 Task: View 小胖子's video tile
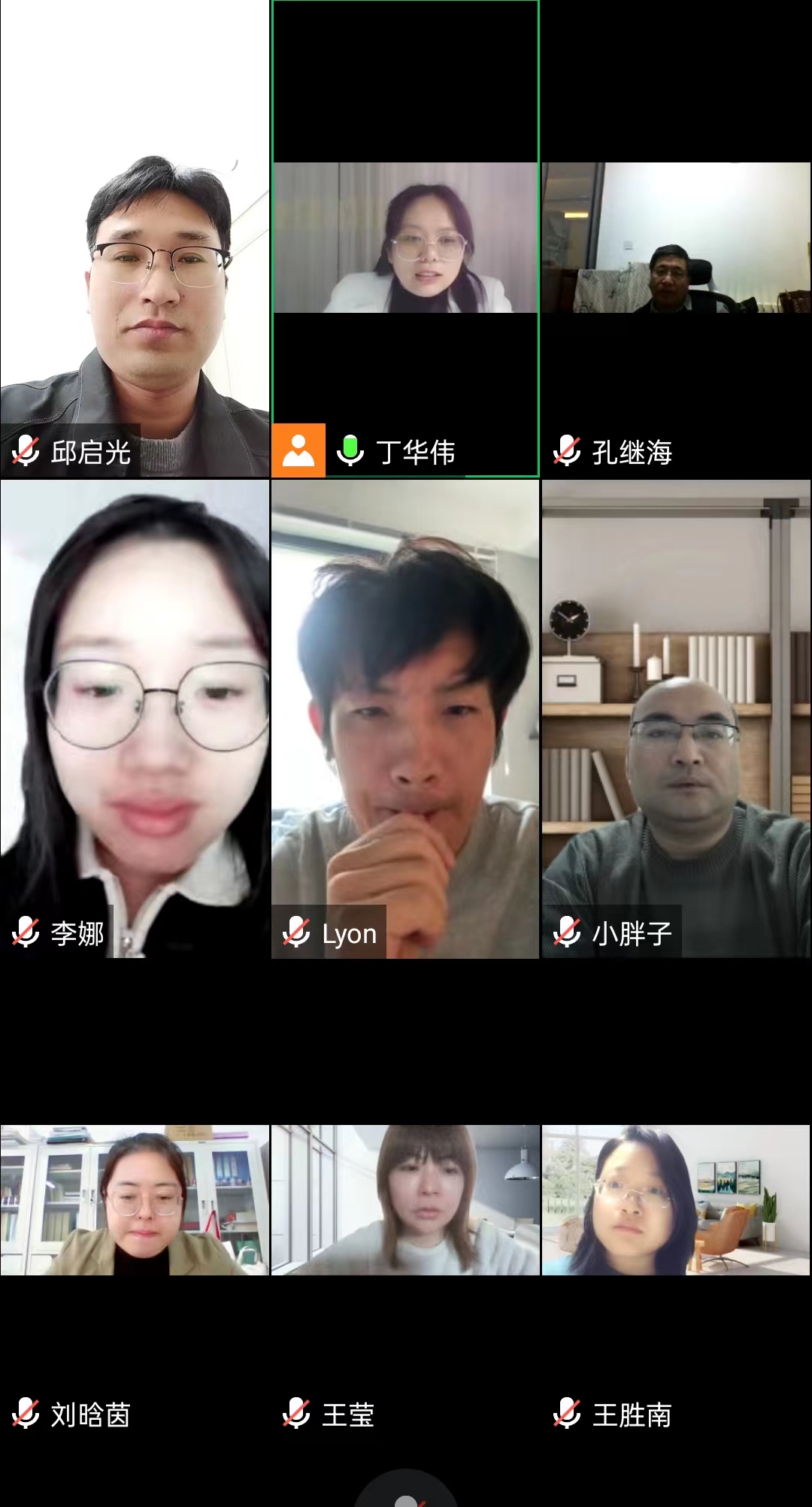click(x=676, y=718)
